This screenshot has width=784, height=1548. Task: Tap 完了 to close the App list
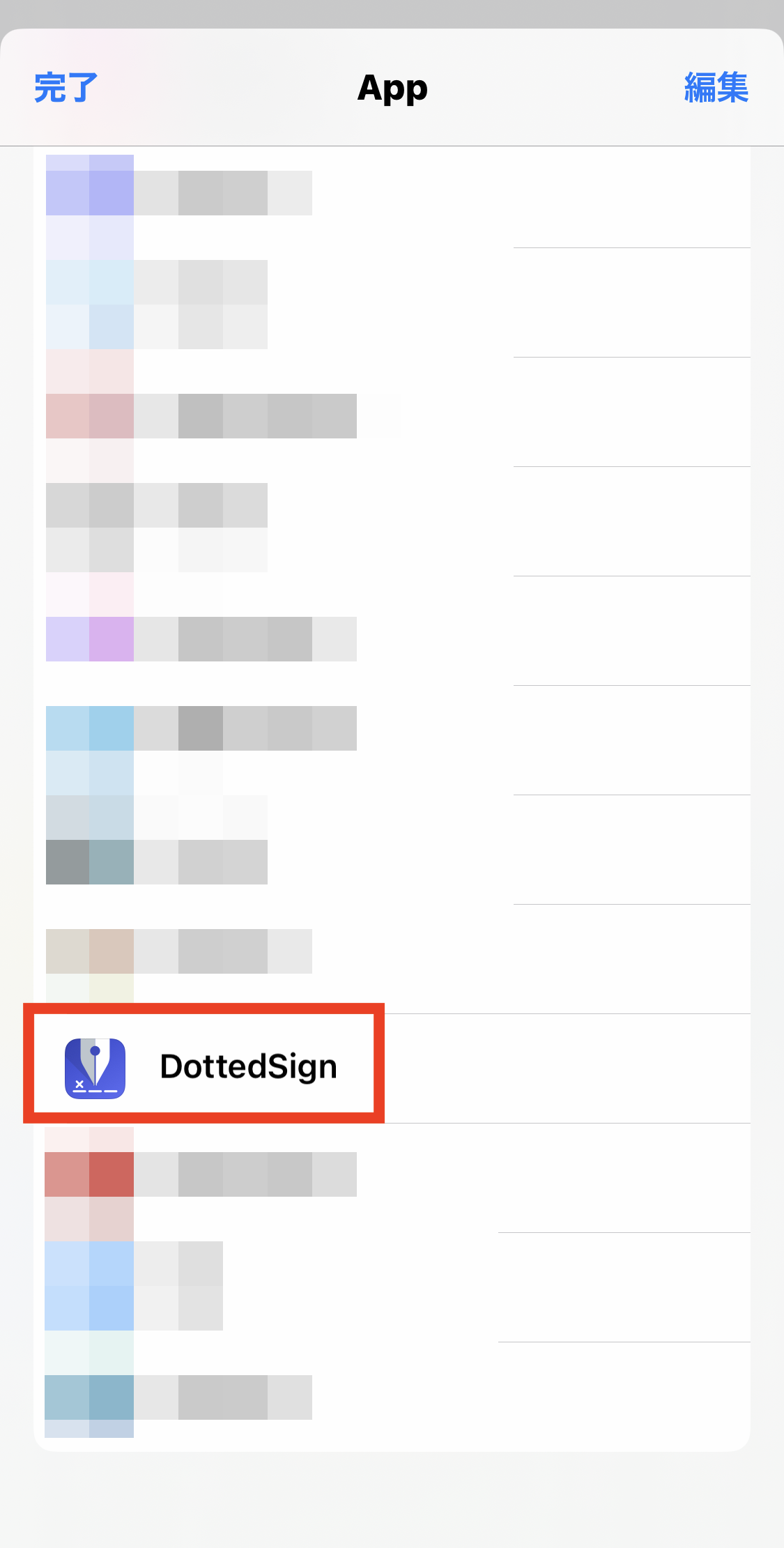[66, 88]
